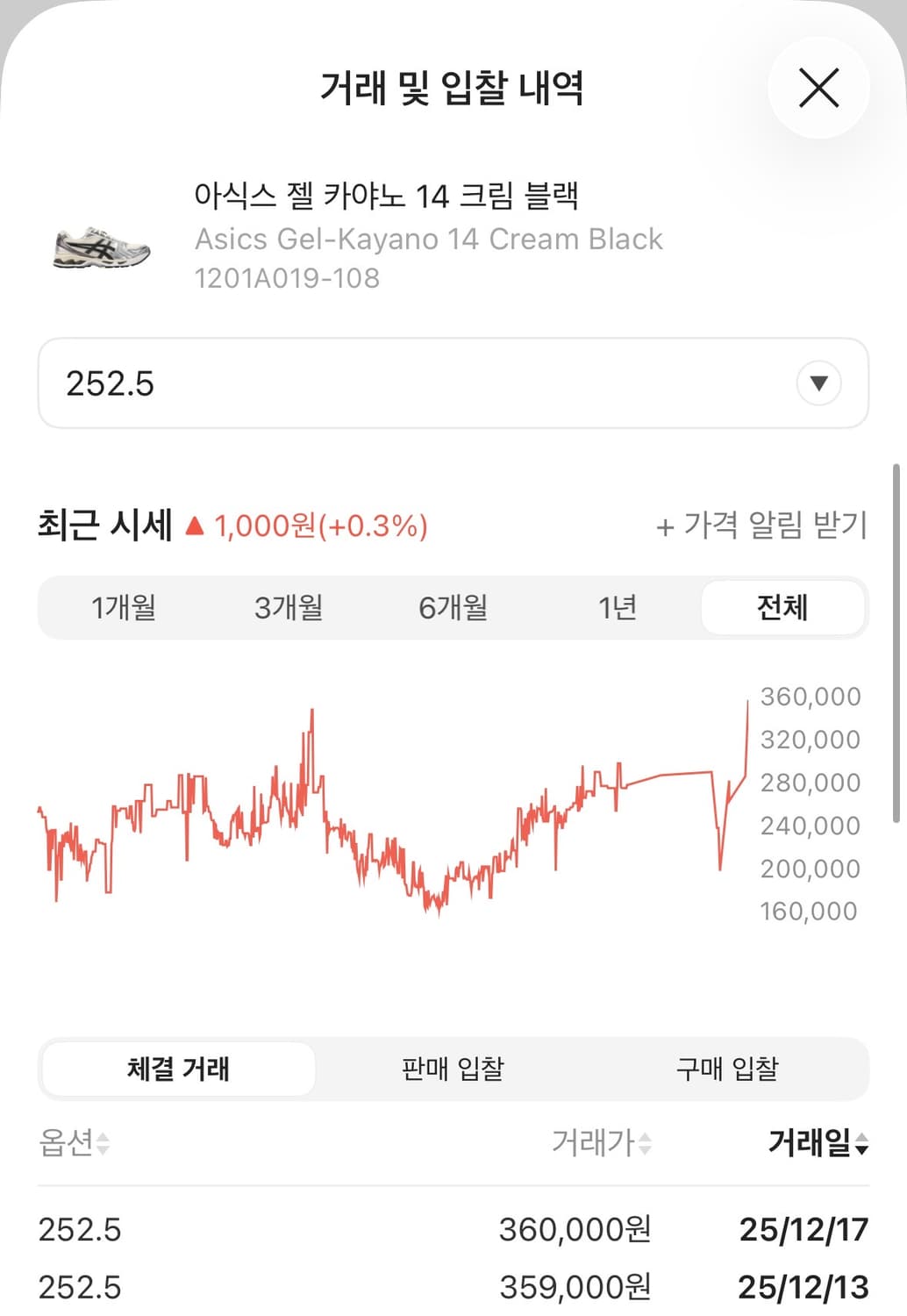Click the sort arrows next to 거래일
Image resolution: width=907 pixels, height=1316 pixels.
[864, 1145]
